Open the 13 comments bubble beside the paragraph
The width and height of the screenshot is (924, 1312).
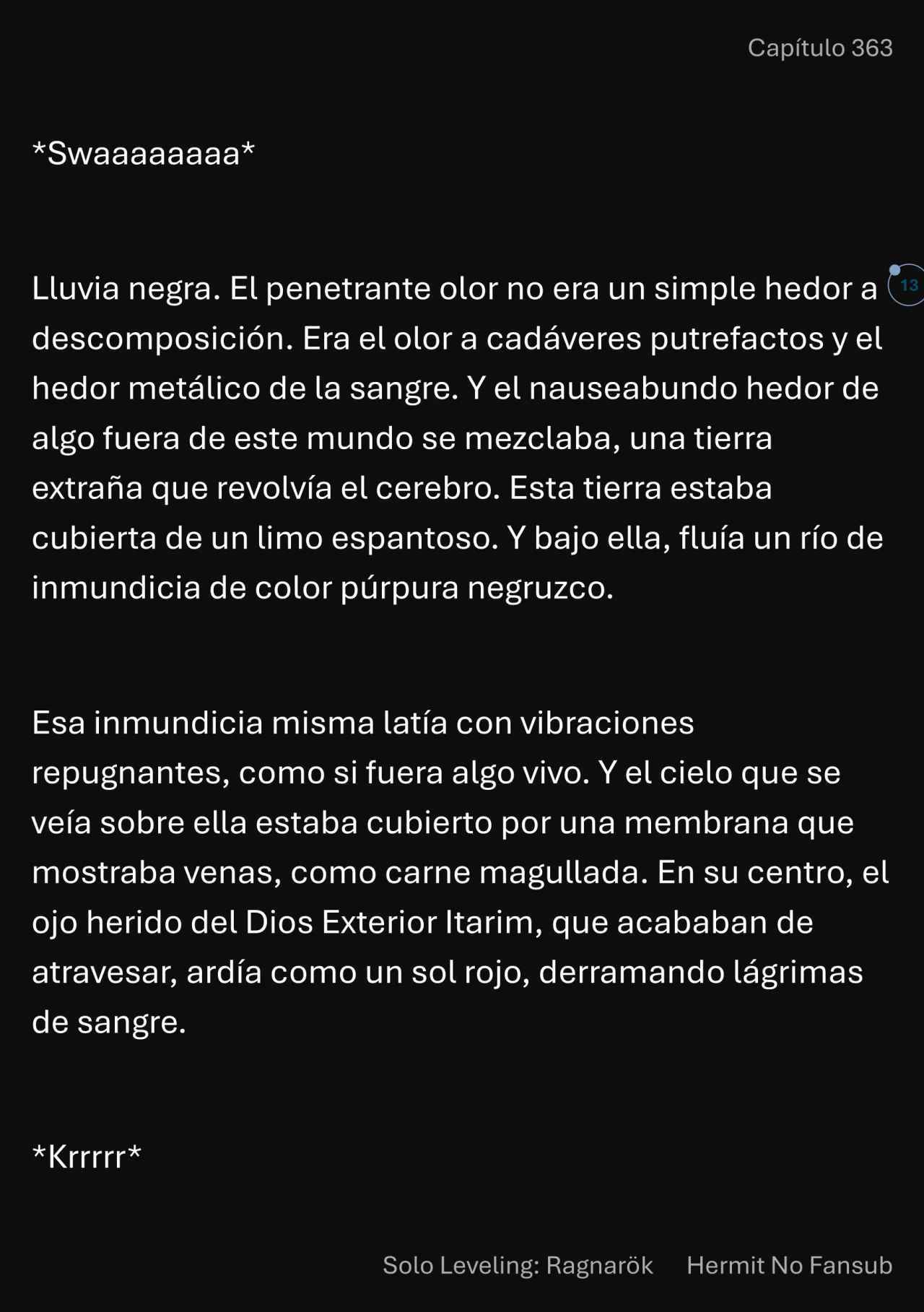click(x=908, y=285)
